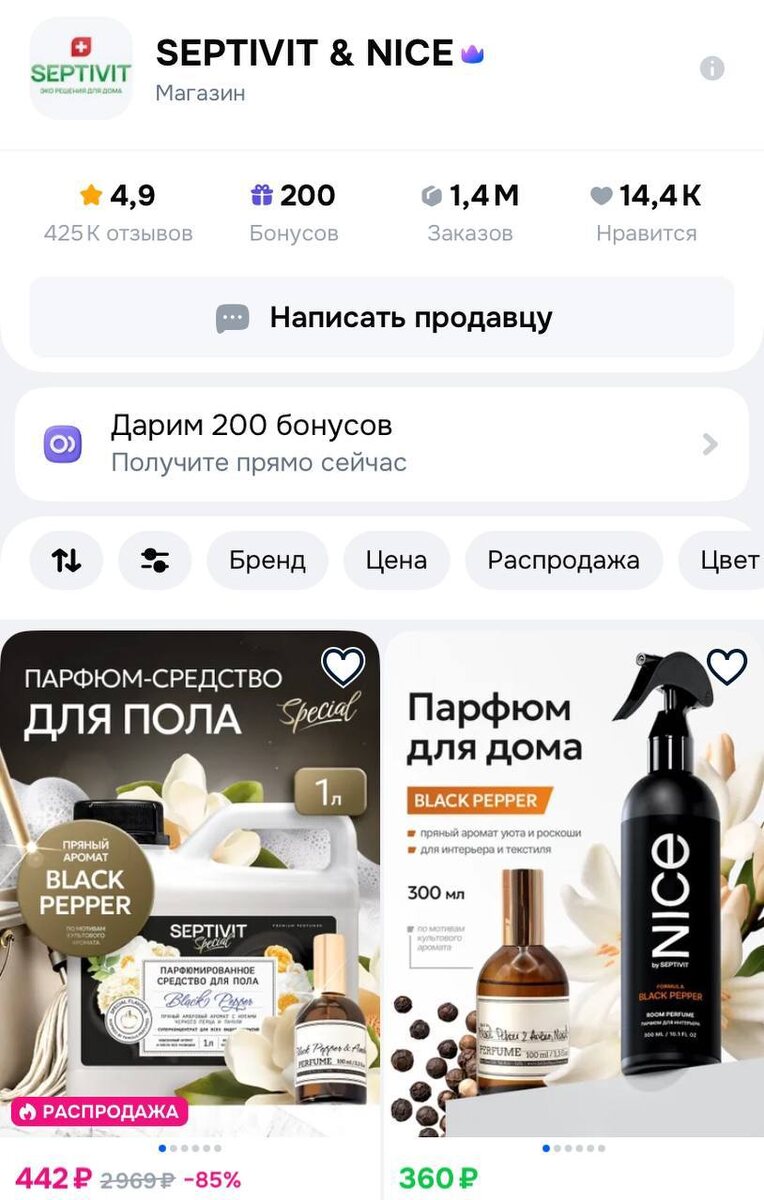Open the Дарим 200 бонусов banner

382,444
